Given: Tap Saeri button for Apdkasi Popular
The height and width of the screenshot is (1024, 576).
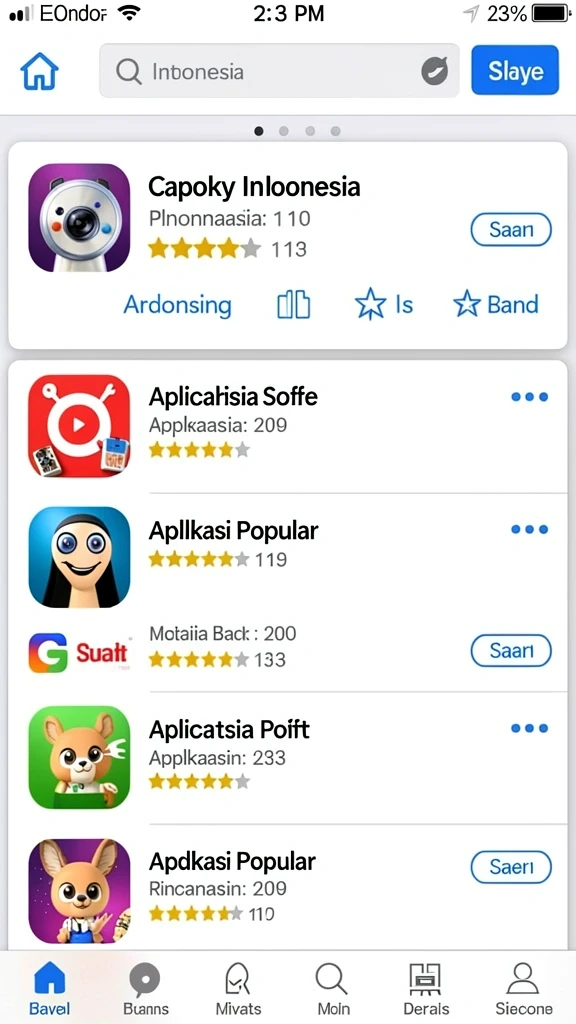Looking at the screenshot, I should pos(511,867).
